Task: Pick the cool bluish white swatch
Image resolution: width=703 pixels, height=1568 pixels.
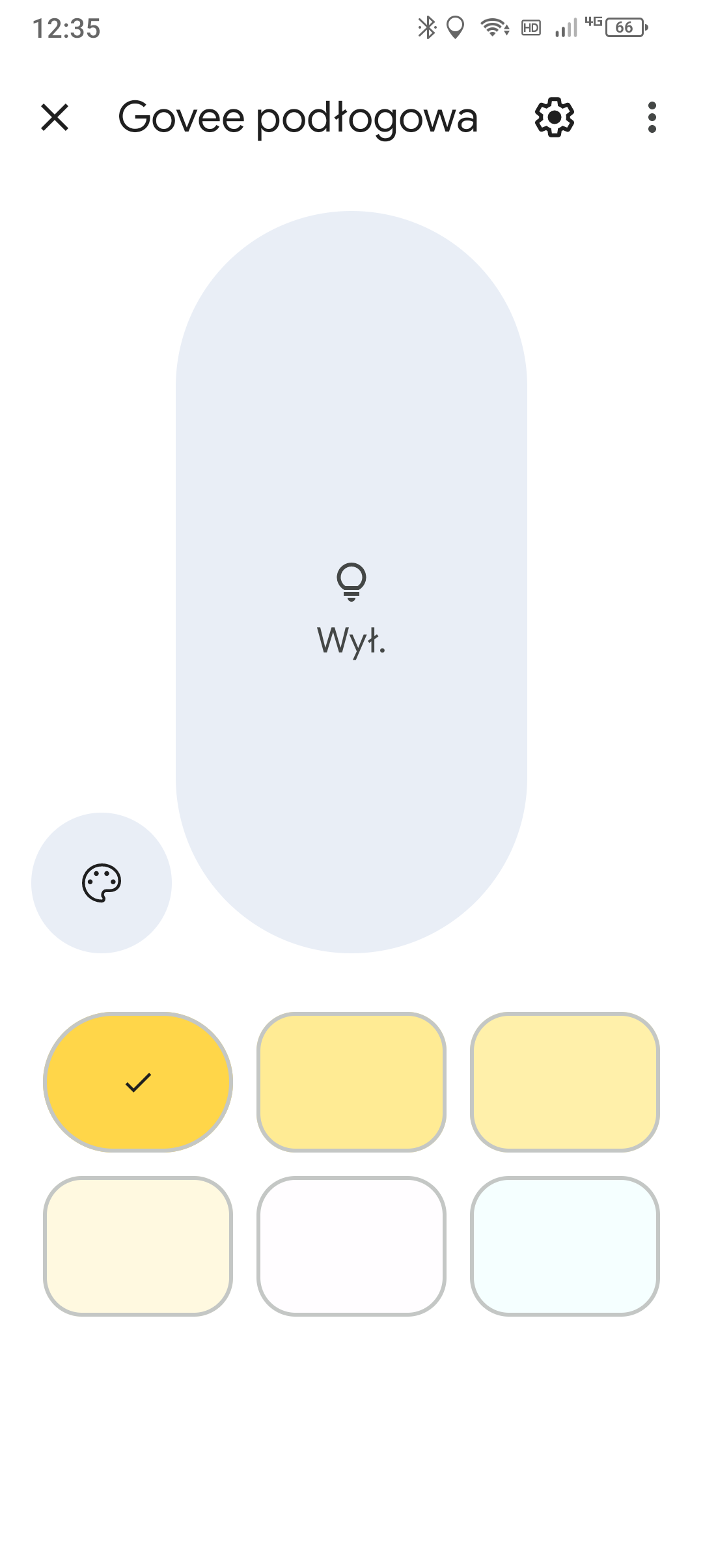Action: (x=565, y=1246)
